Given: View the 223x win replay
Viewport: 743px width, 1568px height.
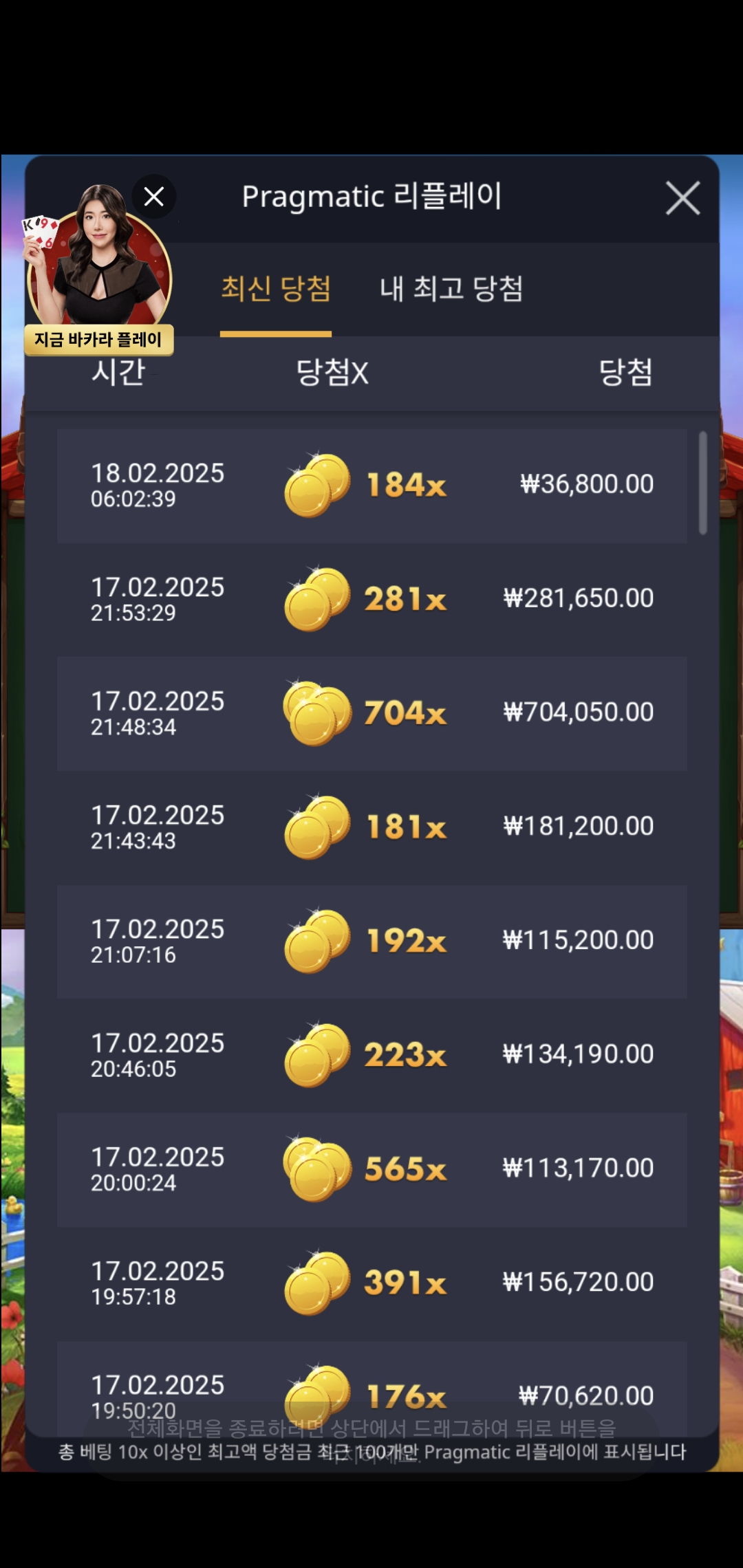Looking at the screenshot, I should [x=371, y=1056].
